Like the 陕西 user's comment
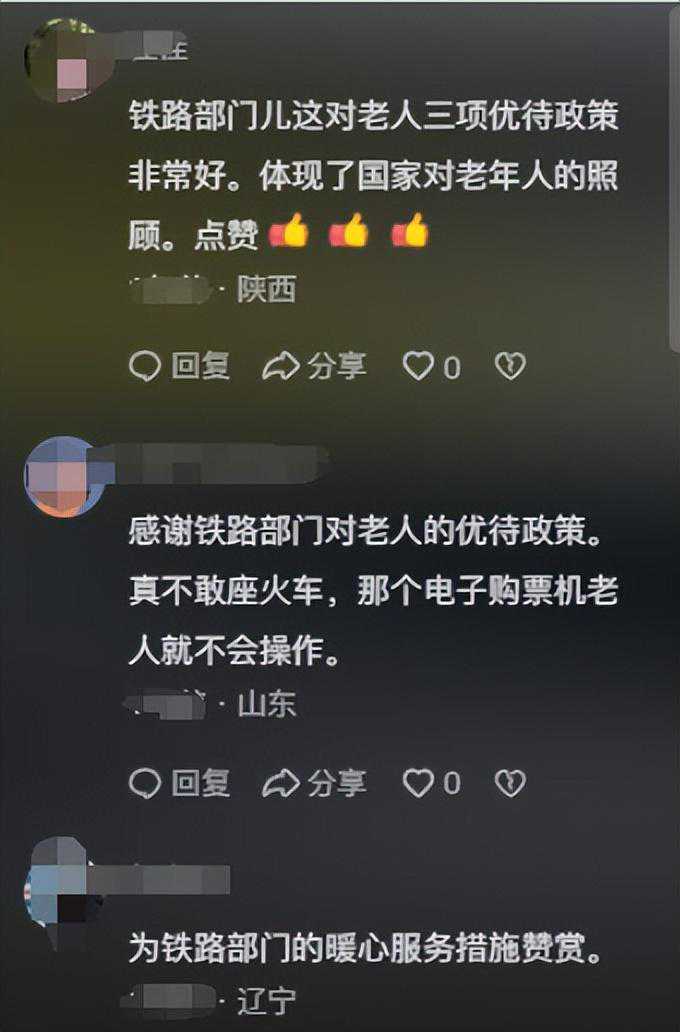The width and height of the screenshot is (680, 1032). click(x=431, y=366)
